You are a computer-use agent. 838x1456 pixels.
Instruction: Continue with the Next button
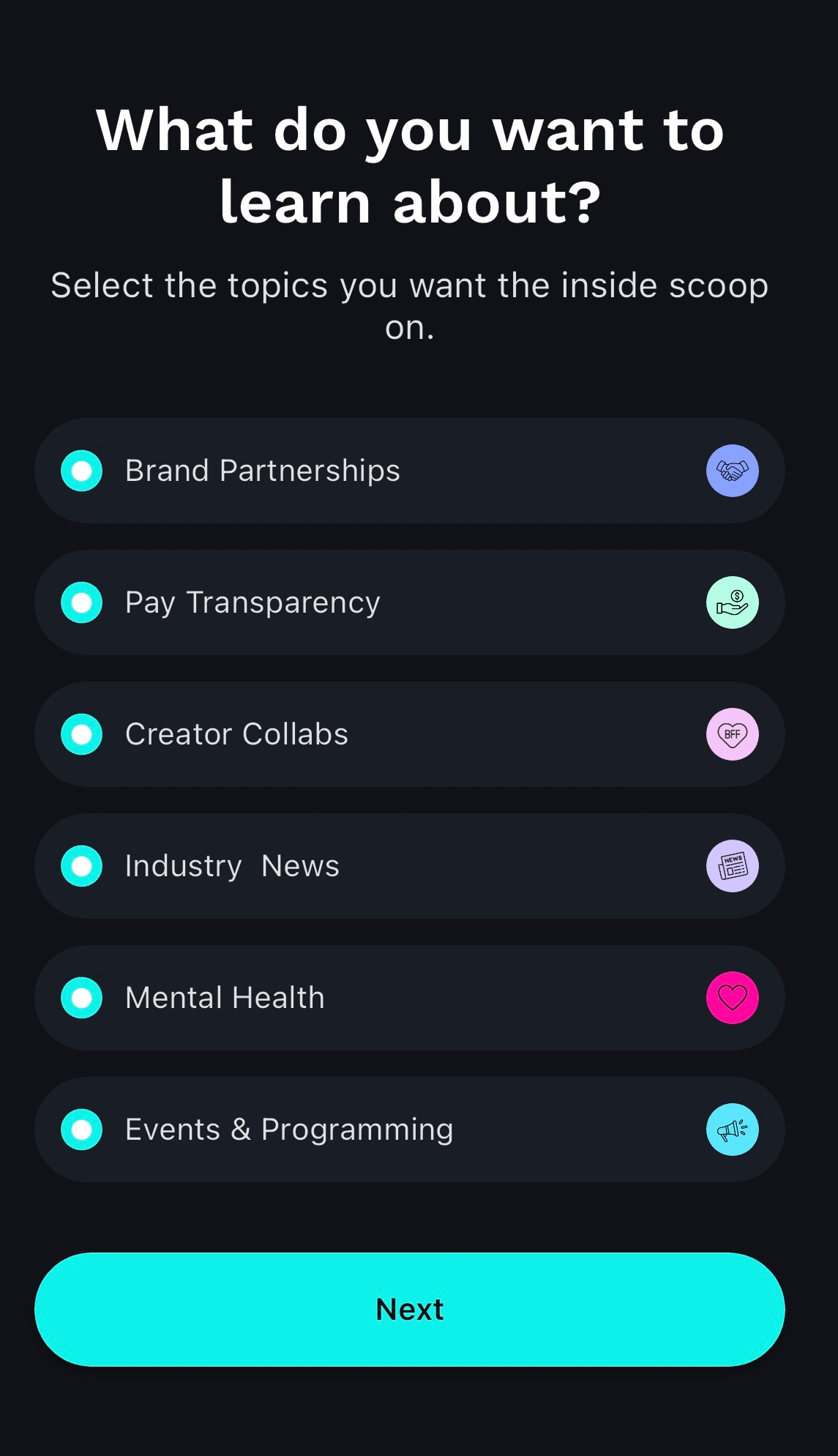point(409,1309)
